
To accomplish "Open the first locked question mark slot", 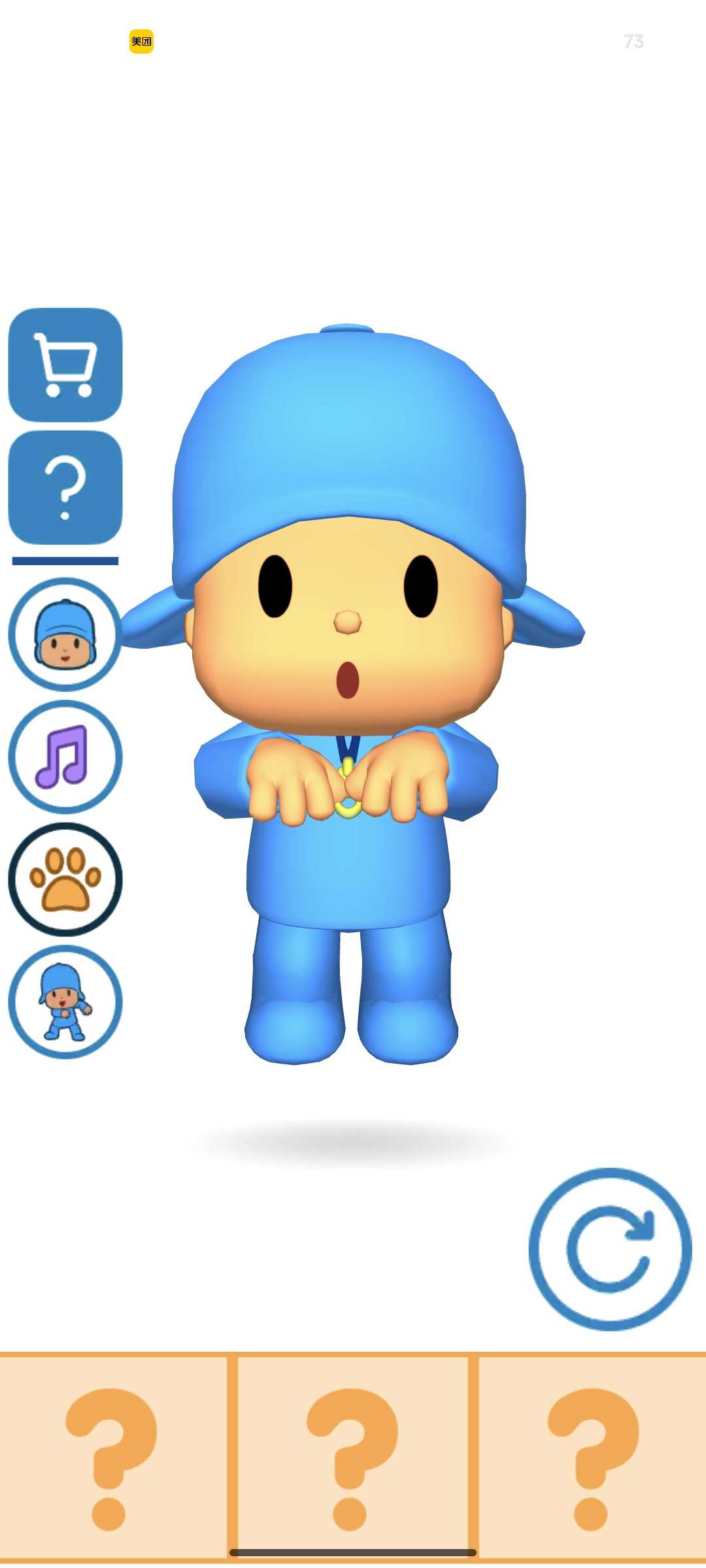I will (x=112, y=1458).
